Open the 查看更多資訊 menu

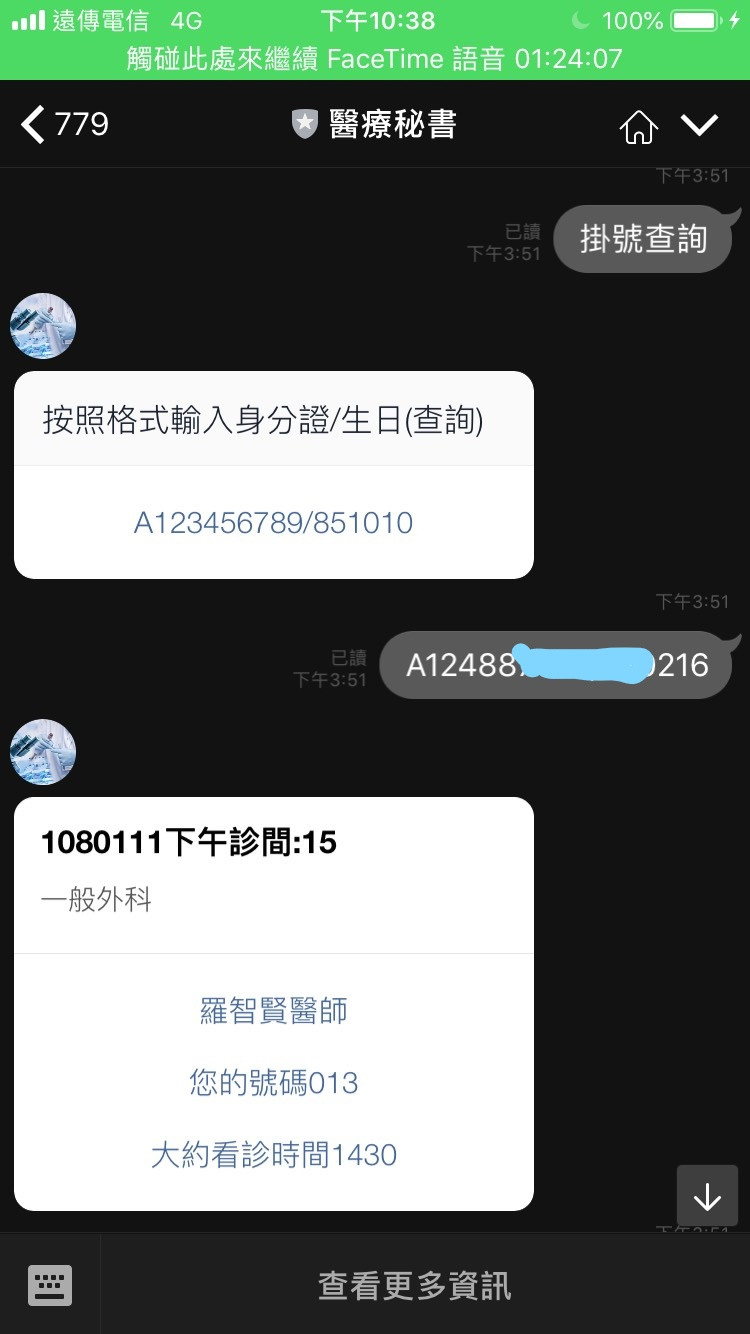pos(414,1286)
